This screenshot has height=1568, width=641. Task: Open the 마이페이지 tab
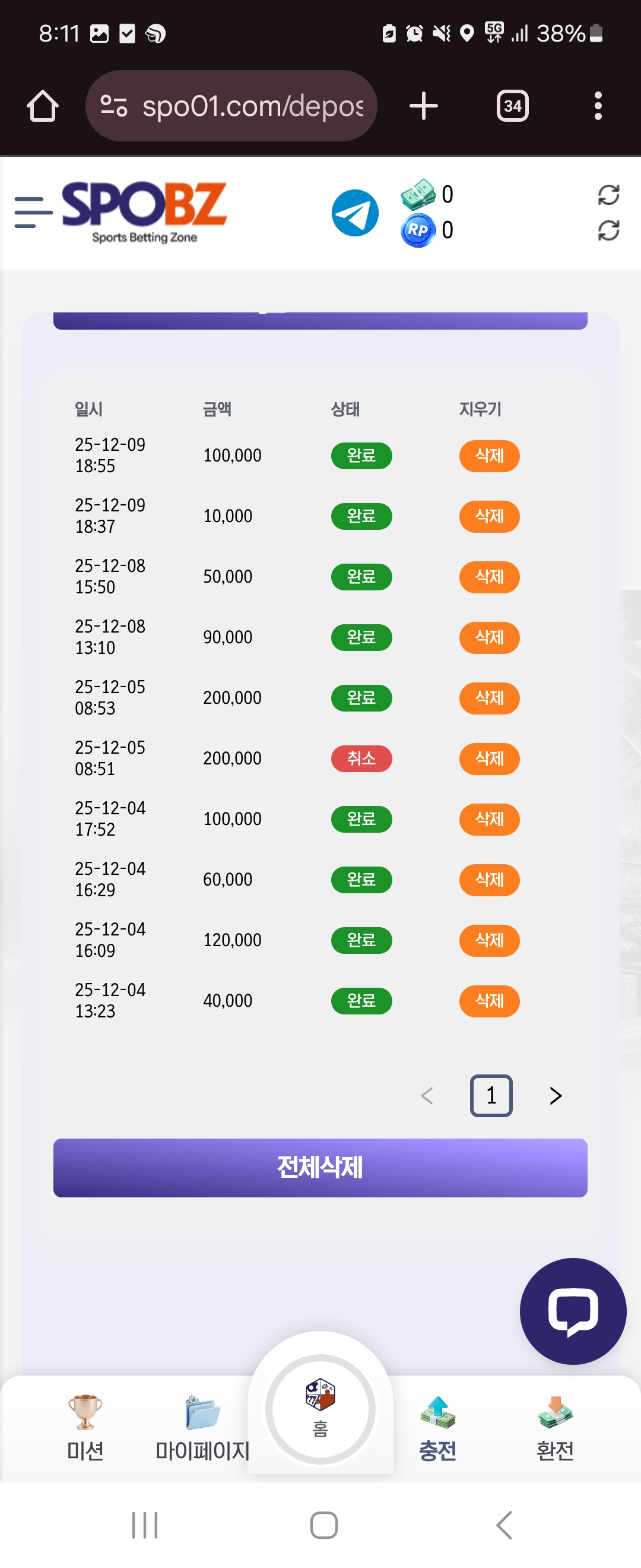tap(202, 1427)
